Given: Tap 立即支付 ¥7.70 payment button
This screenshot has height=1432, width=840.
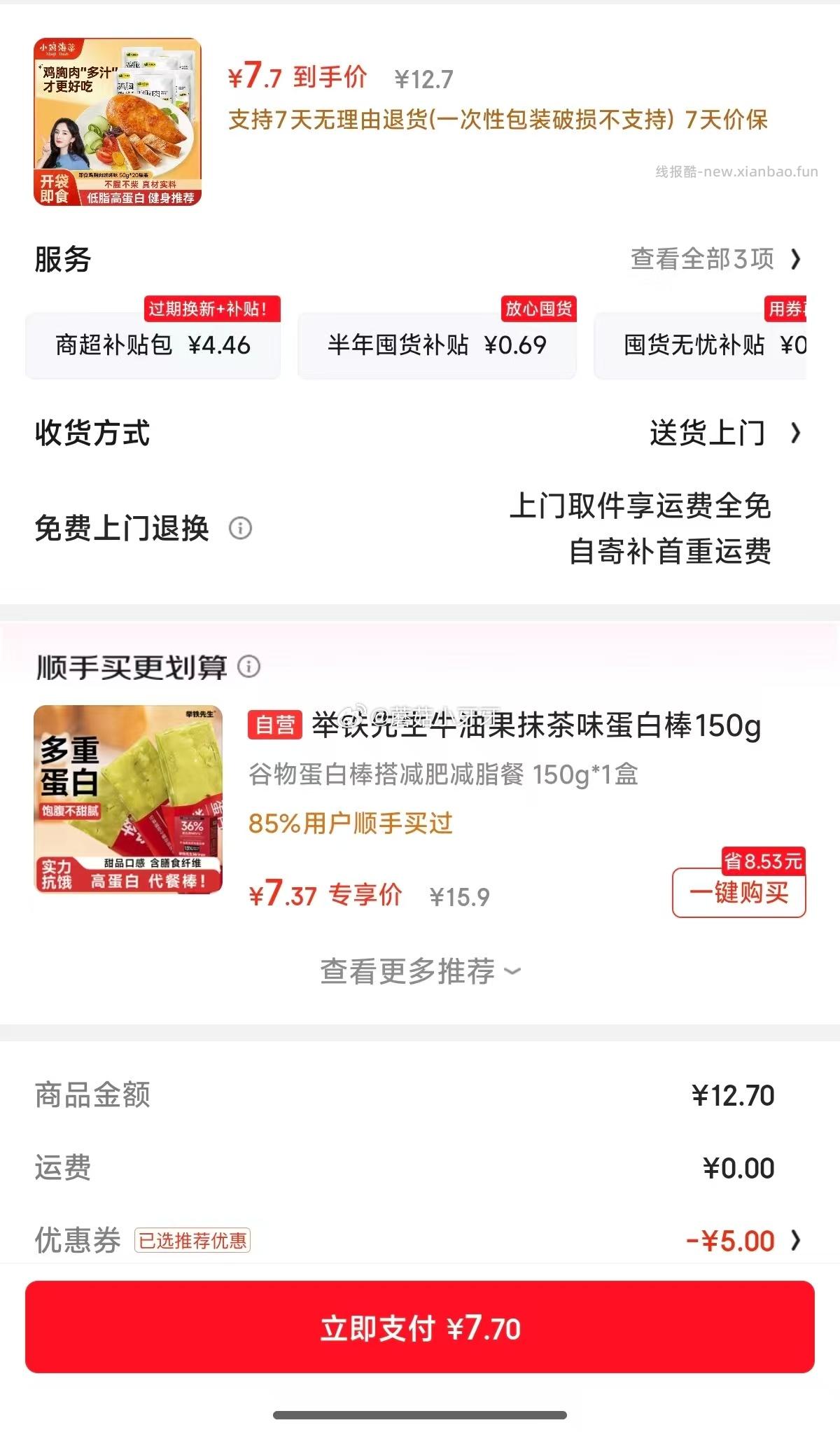Looking at the screenshot, I should [420, 1327].
